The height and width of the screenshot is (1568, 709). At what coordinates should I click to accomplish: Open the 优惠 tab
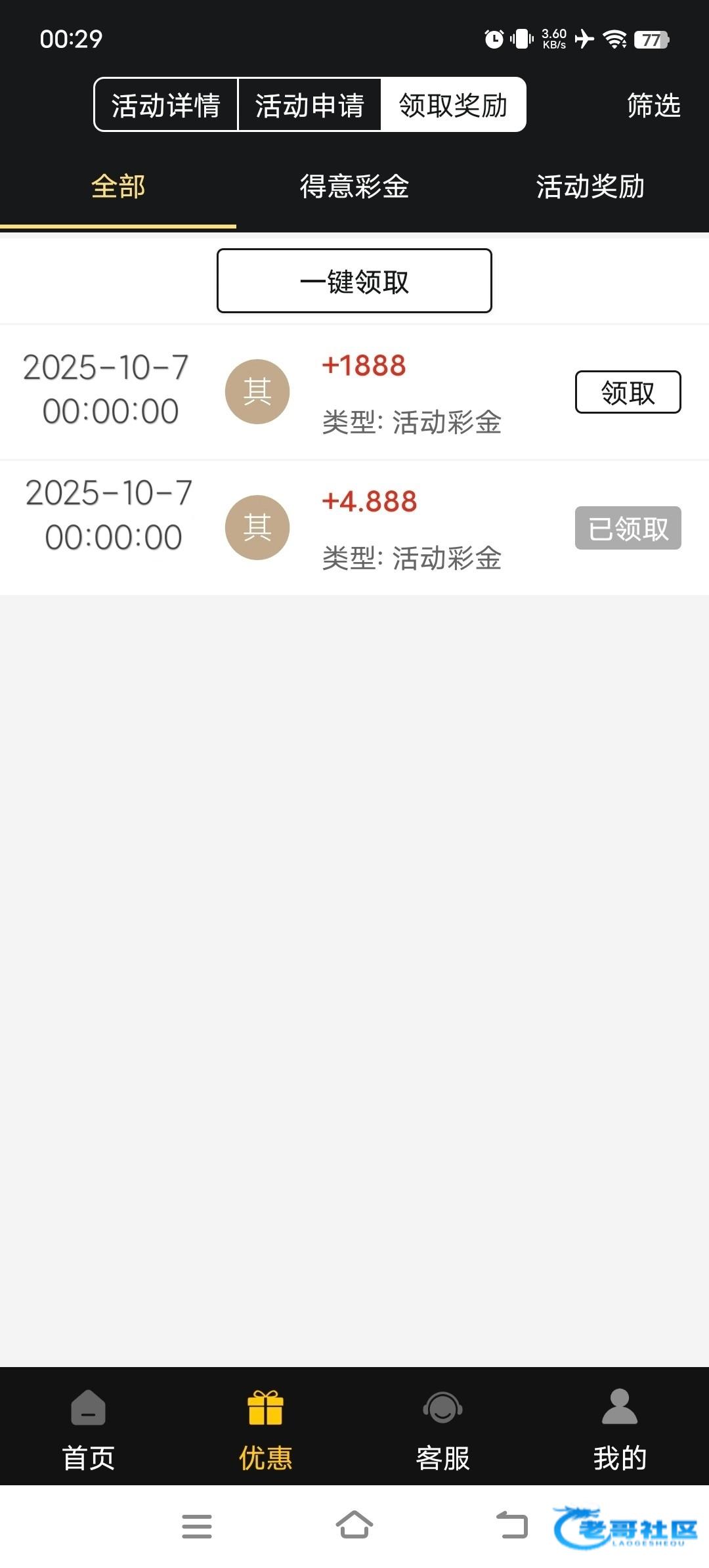(266, 1426)
